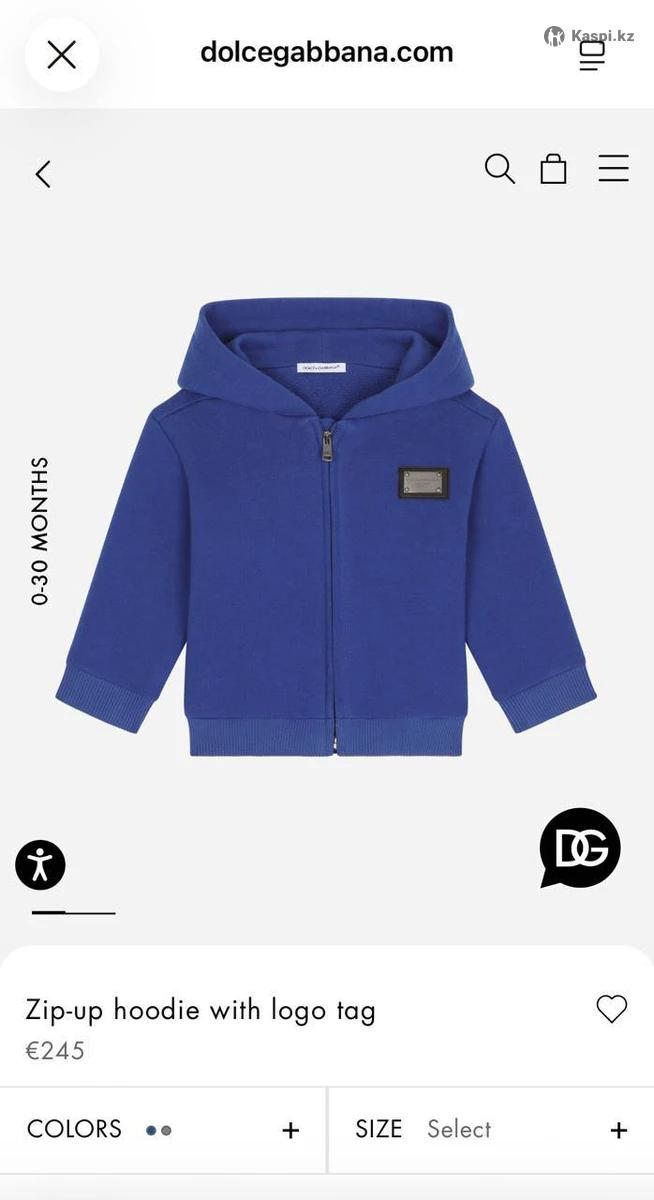Add the zip-up hoodie to wishlist
Viewport: 654px width, 1200px height.
611,1009
